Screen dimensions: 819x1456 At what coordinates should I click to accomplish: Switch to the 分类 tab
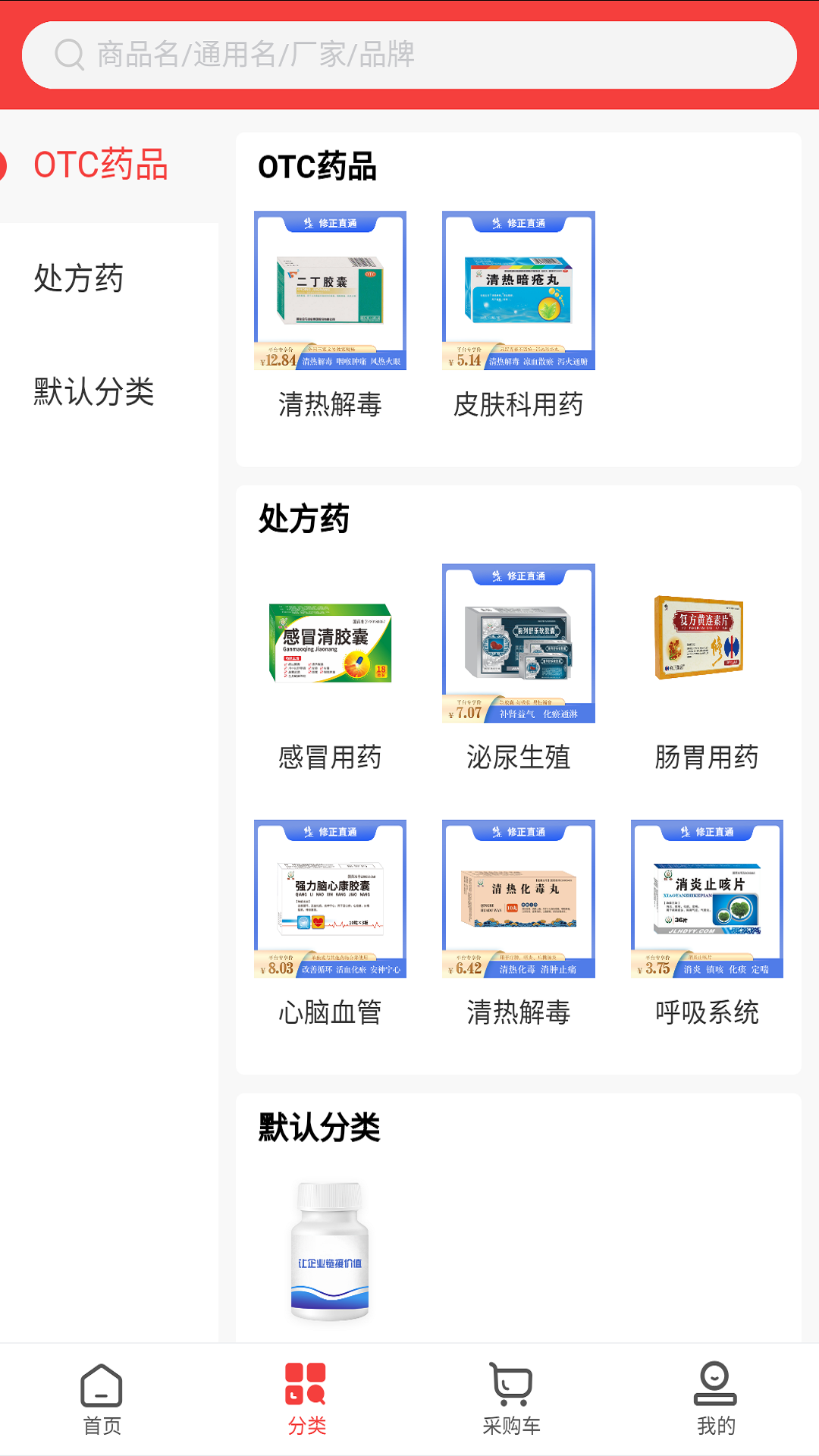306,1400
